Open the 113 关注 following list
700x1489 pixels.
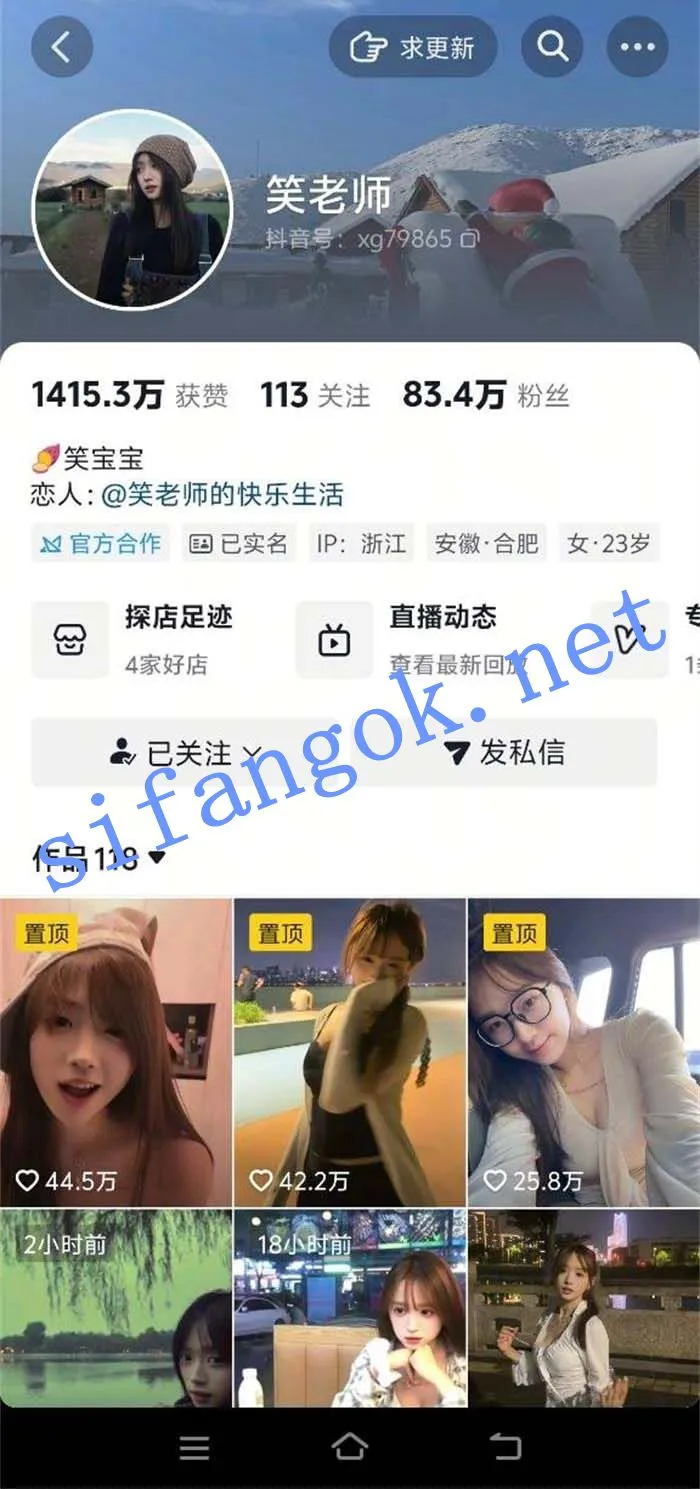[x=315, y=396]
